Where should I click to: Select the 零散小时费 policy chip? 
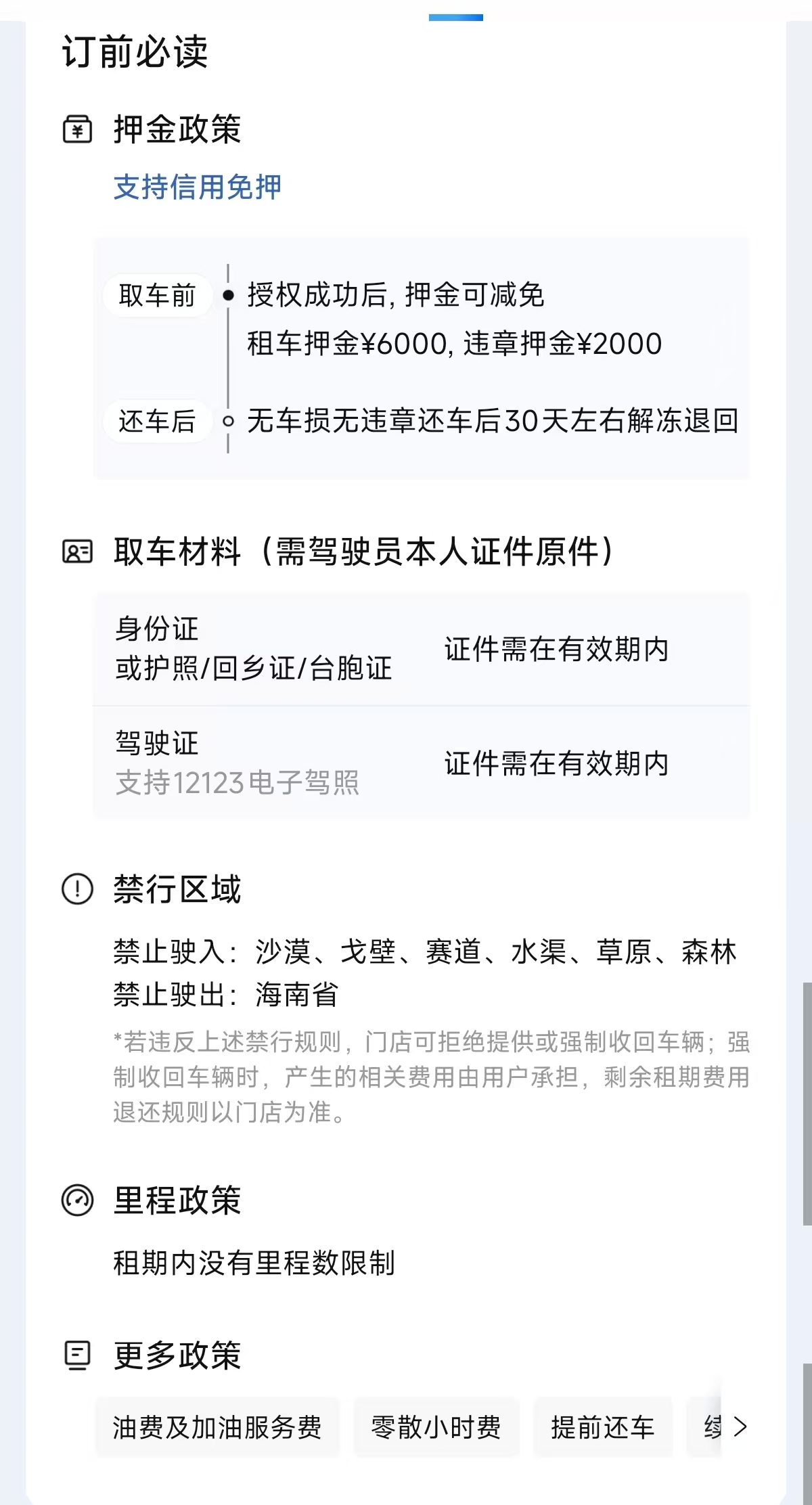[x=436, y=1427]
